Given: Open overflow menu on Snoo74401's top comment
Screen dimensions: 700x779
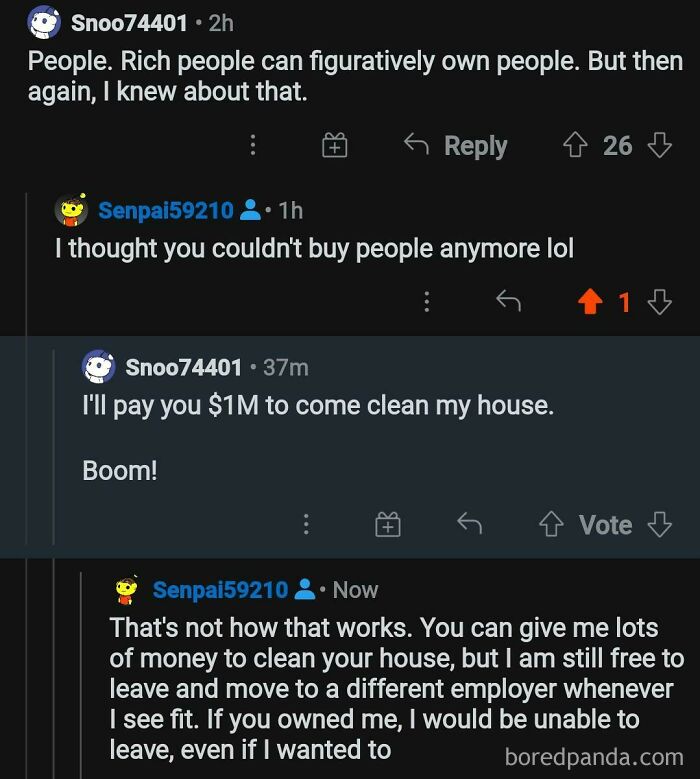Looking at the screenshot, I should 253,145.
